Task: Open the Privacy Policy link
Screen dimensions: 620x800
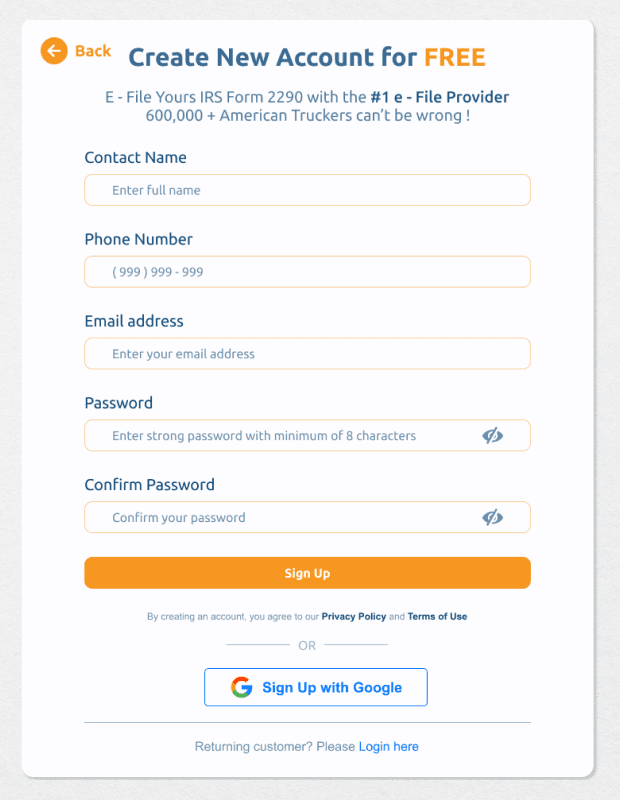Action: coord(353,617)
